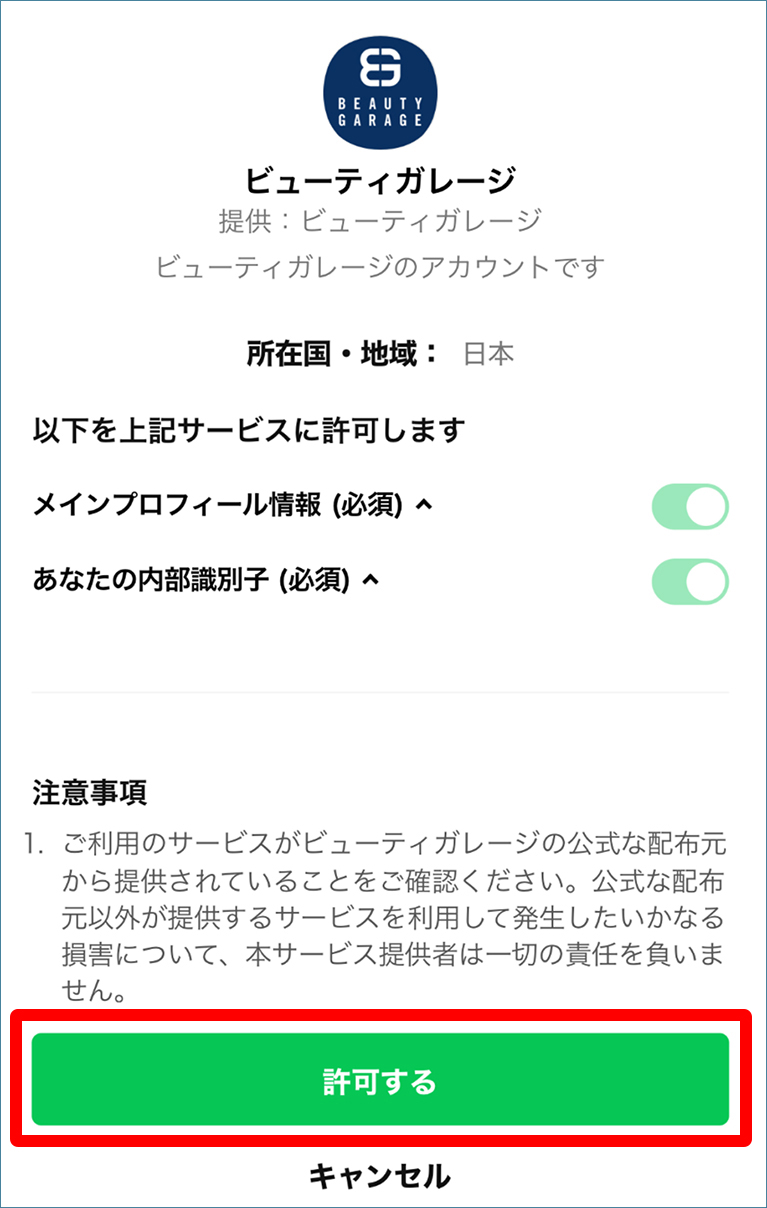Click the divider line above 注意事項
This screenshot has width=767, height=1208.
tap(383, 690)
